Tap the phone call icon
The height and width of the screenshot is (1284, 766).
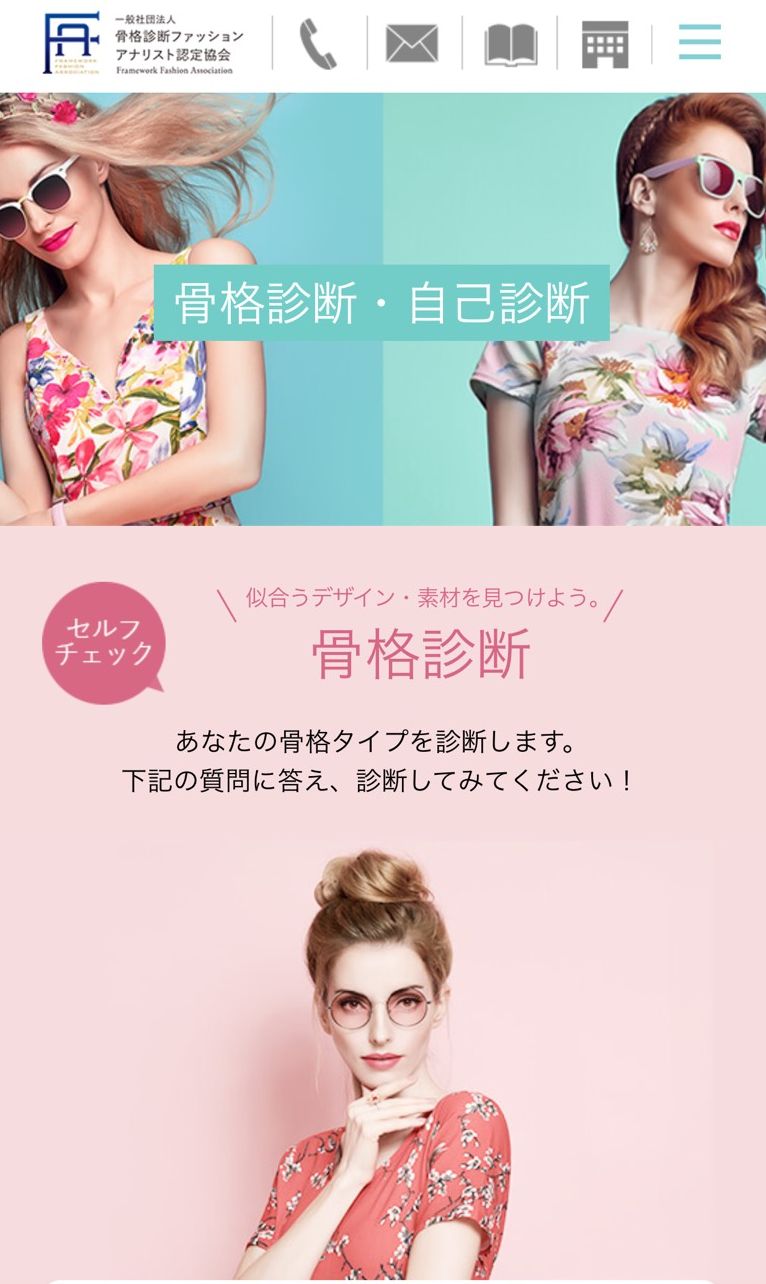(x=318, y=44)
